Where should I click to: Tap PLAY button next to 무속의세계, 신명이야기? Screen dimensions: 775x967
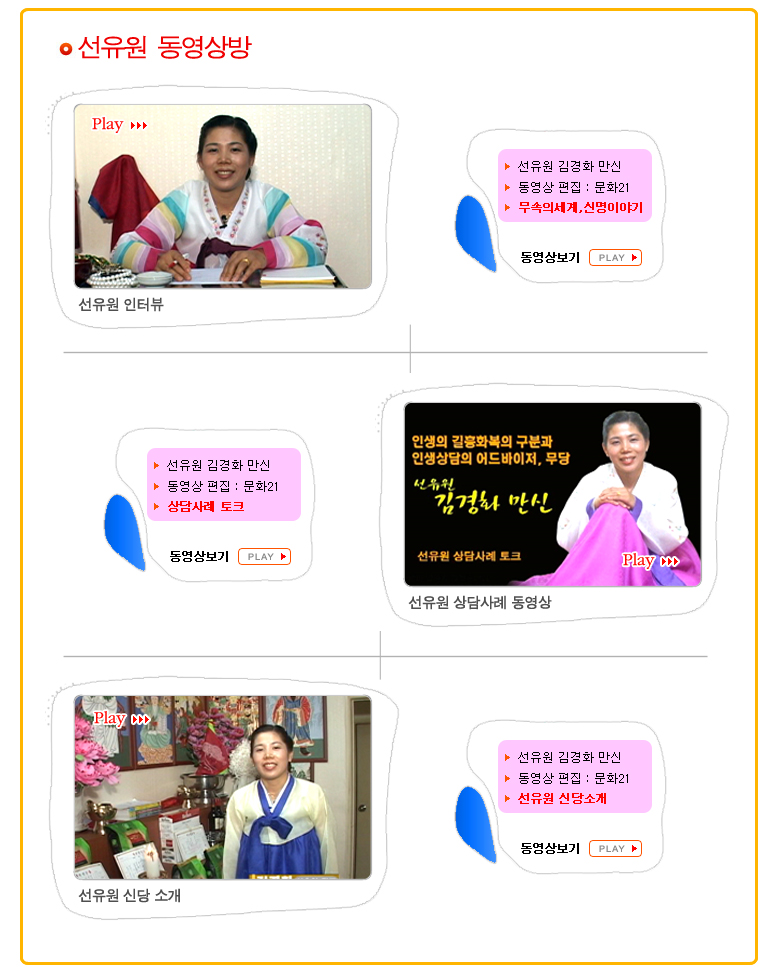tap(615, 258)
